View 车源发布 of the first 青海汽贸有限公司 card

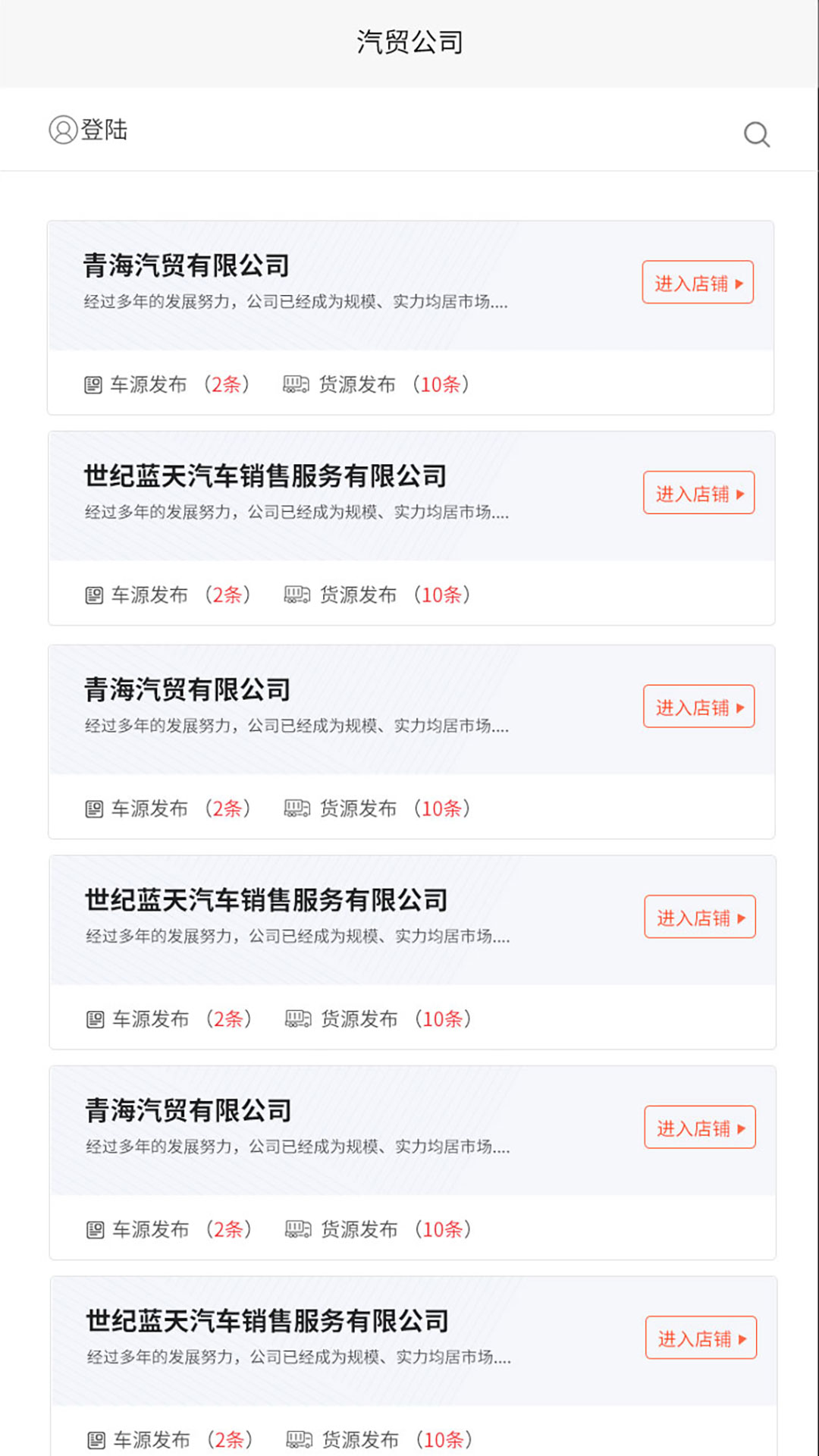pyautogui.click(x=167, y=384)
